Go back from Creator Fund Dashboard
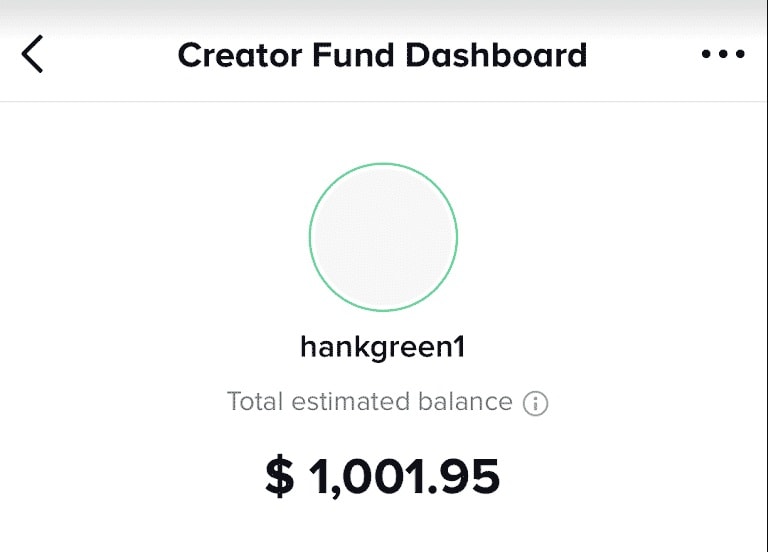This screenshot has height=552, width=768. tap(33, 54)
